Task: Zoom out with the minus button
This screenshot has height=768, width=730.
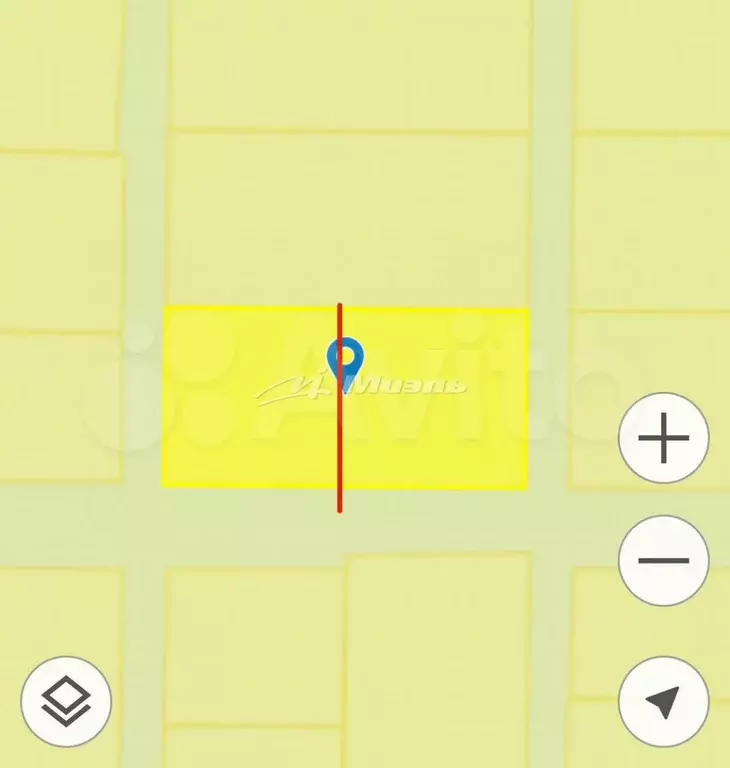Action: [x=664, y=560]
